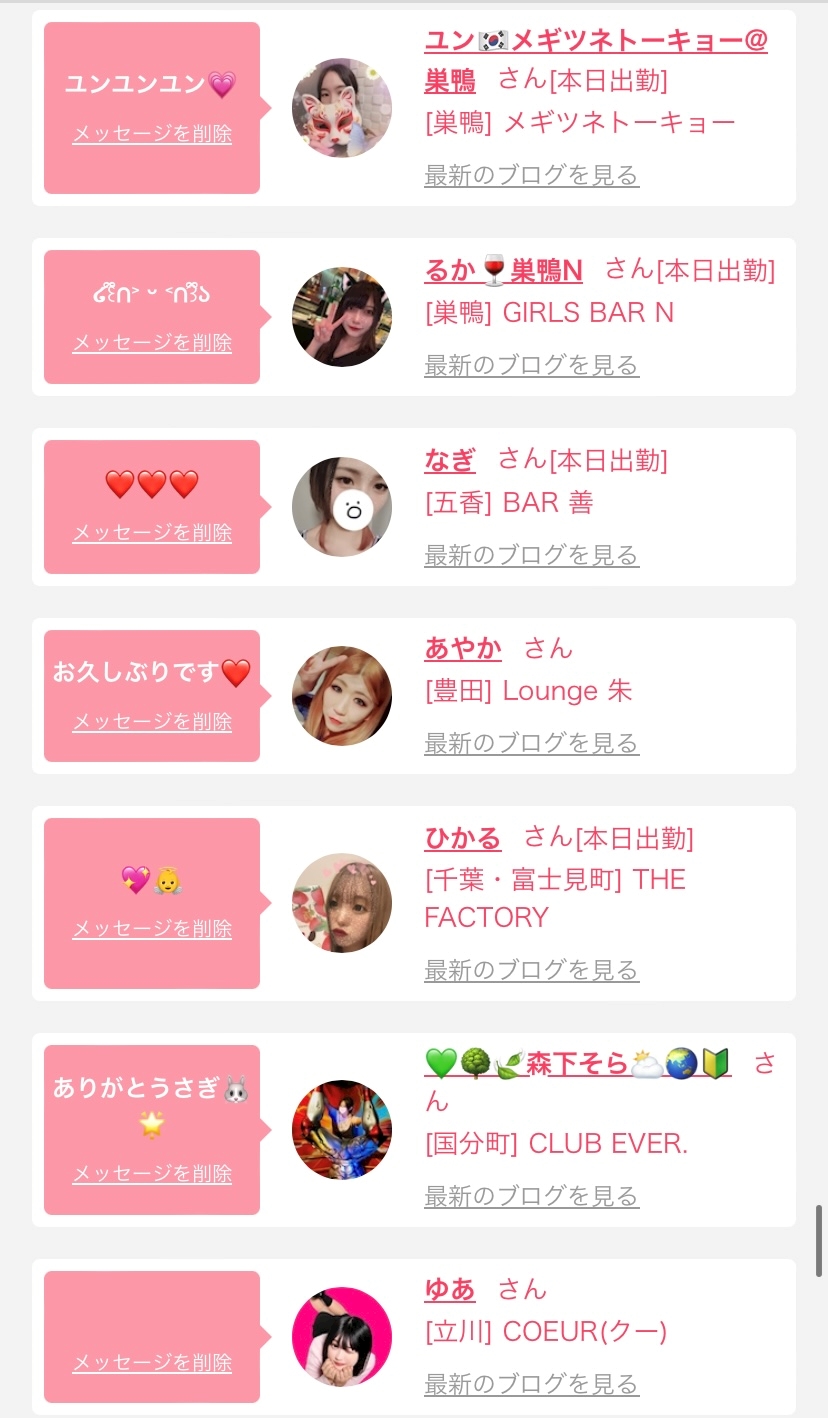Open 森下そら's profile name link
This screenshot has width=828, height=1418.
(x=577, y=1064)
